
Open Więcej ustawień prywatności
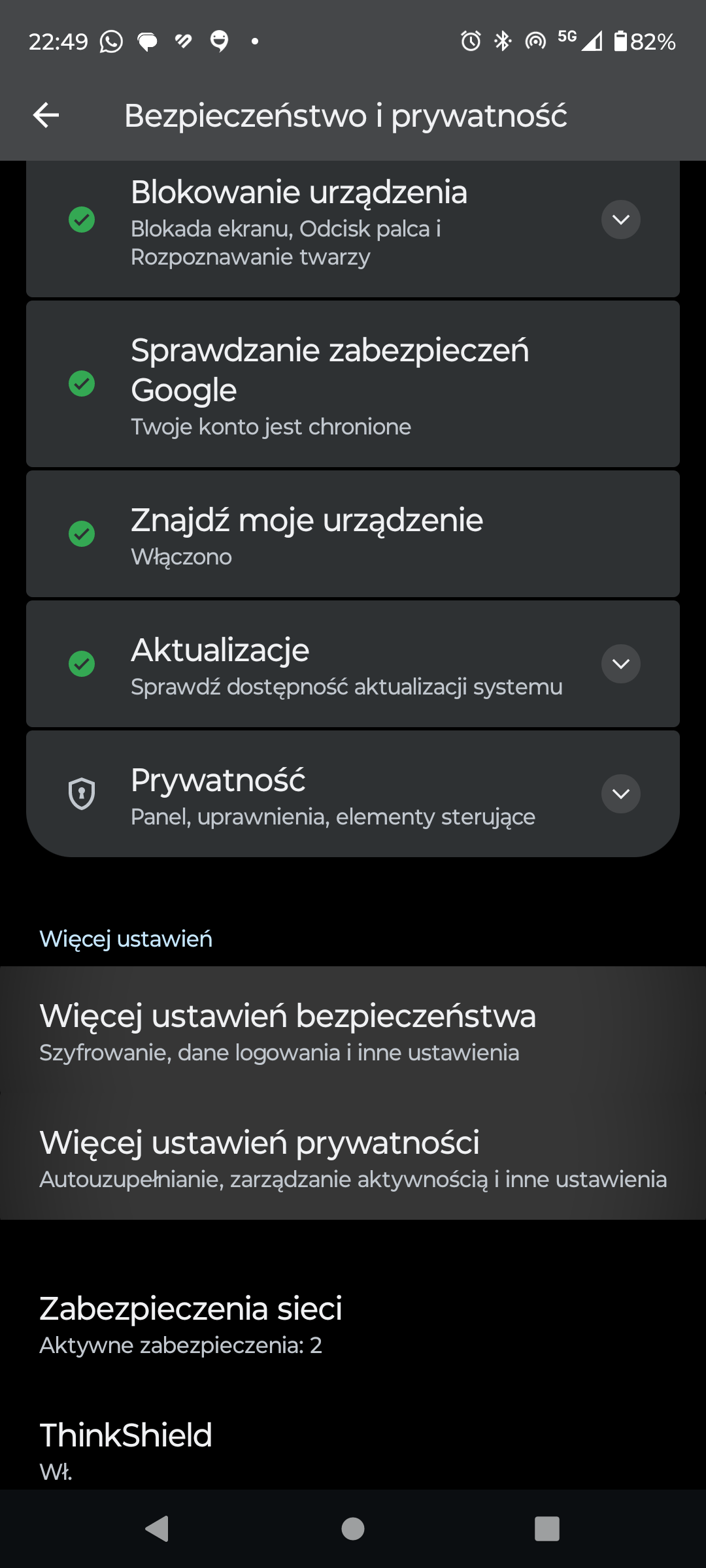[x=353, y=1158]
